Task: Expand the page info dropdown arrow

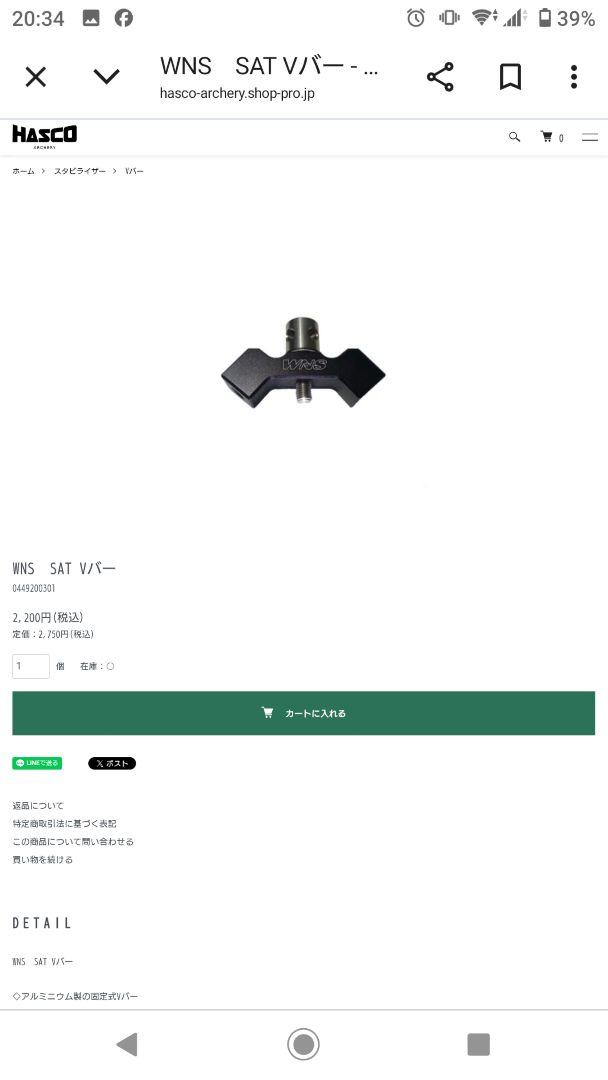Action: (x=106, y=77)
